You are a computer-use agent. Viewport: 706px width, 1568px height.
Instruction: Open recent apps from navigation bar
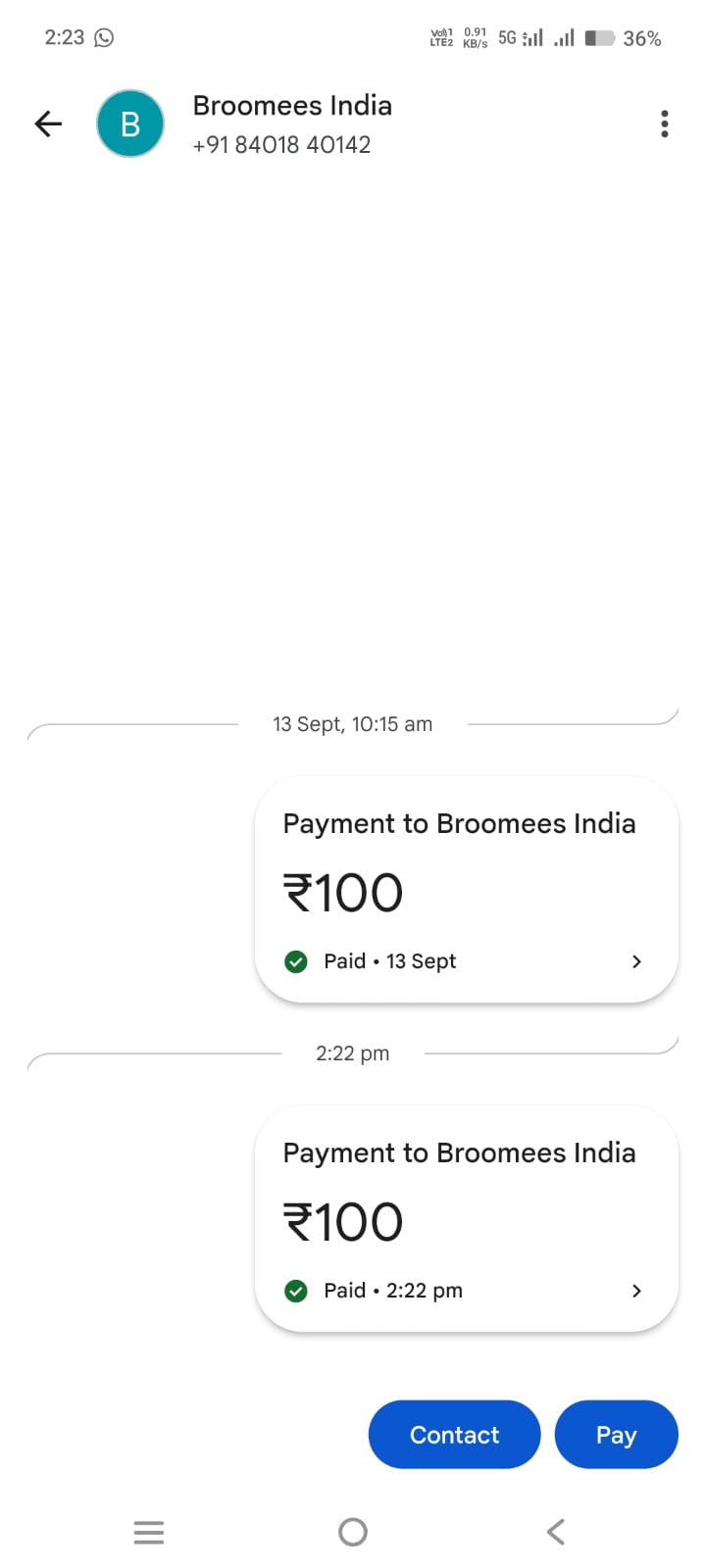[x=149, y=1532]
